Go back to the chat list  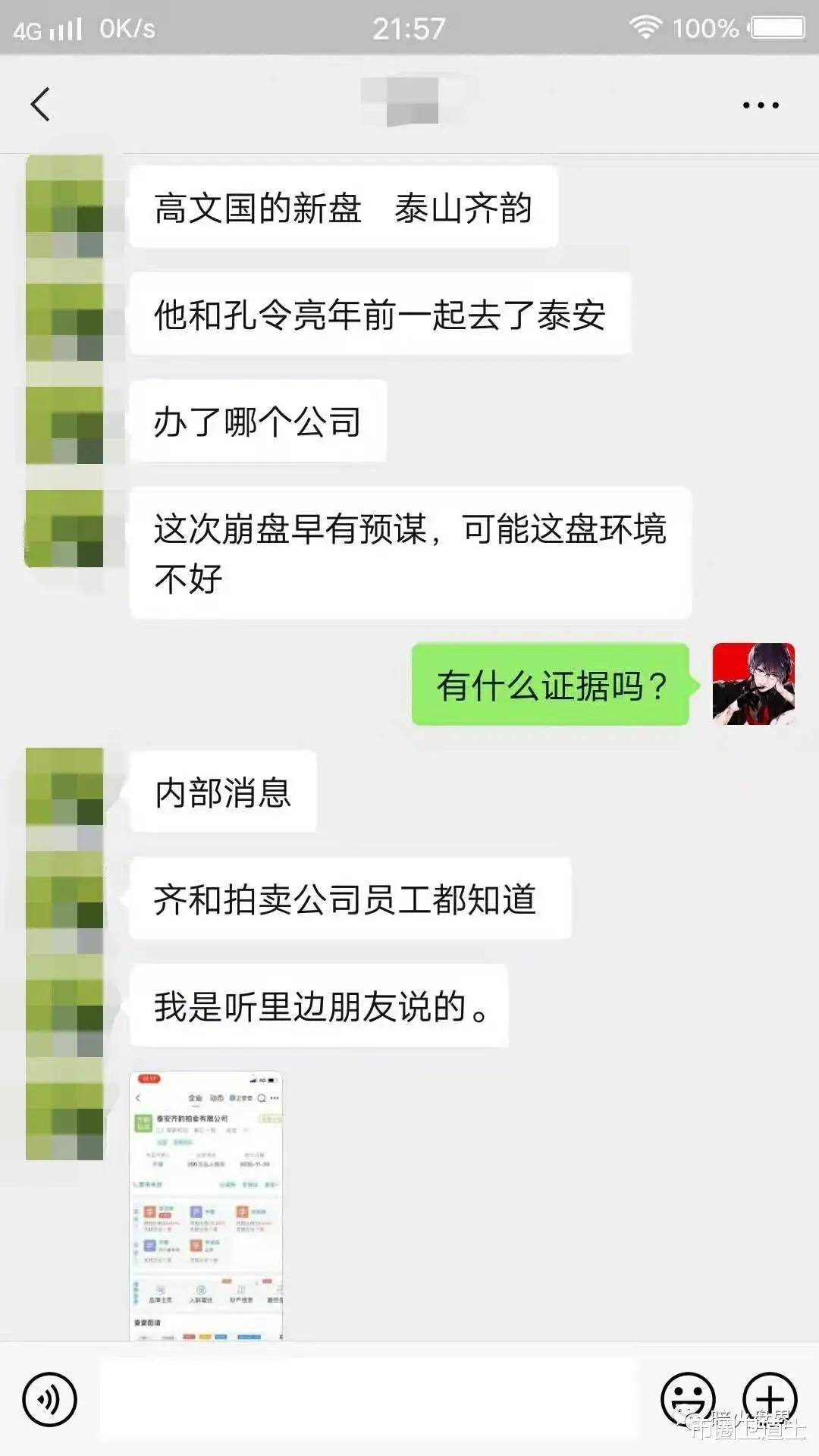tap(41, 105)
